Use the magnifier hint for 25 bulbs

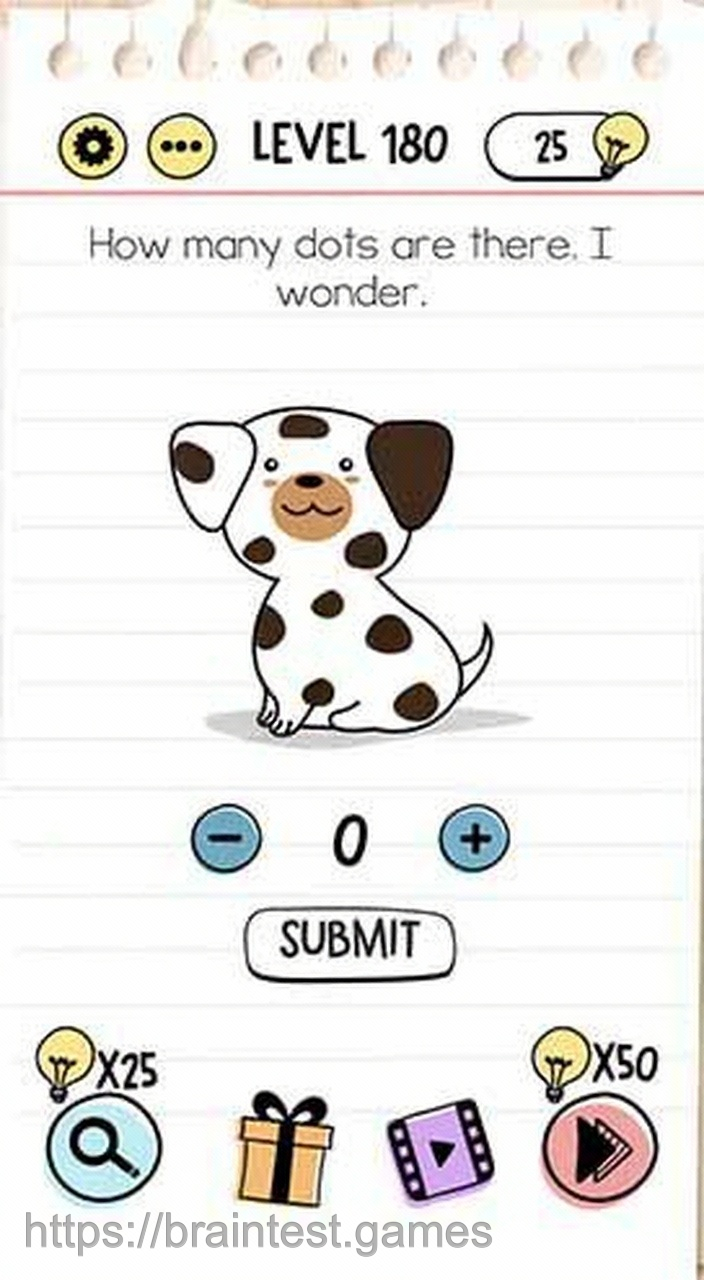[x=104, y=1148]
